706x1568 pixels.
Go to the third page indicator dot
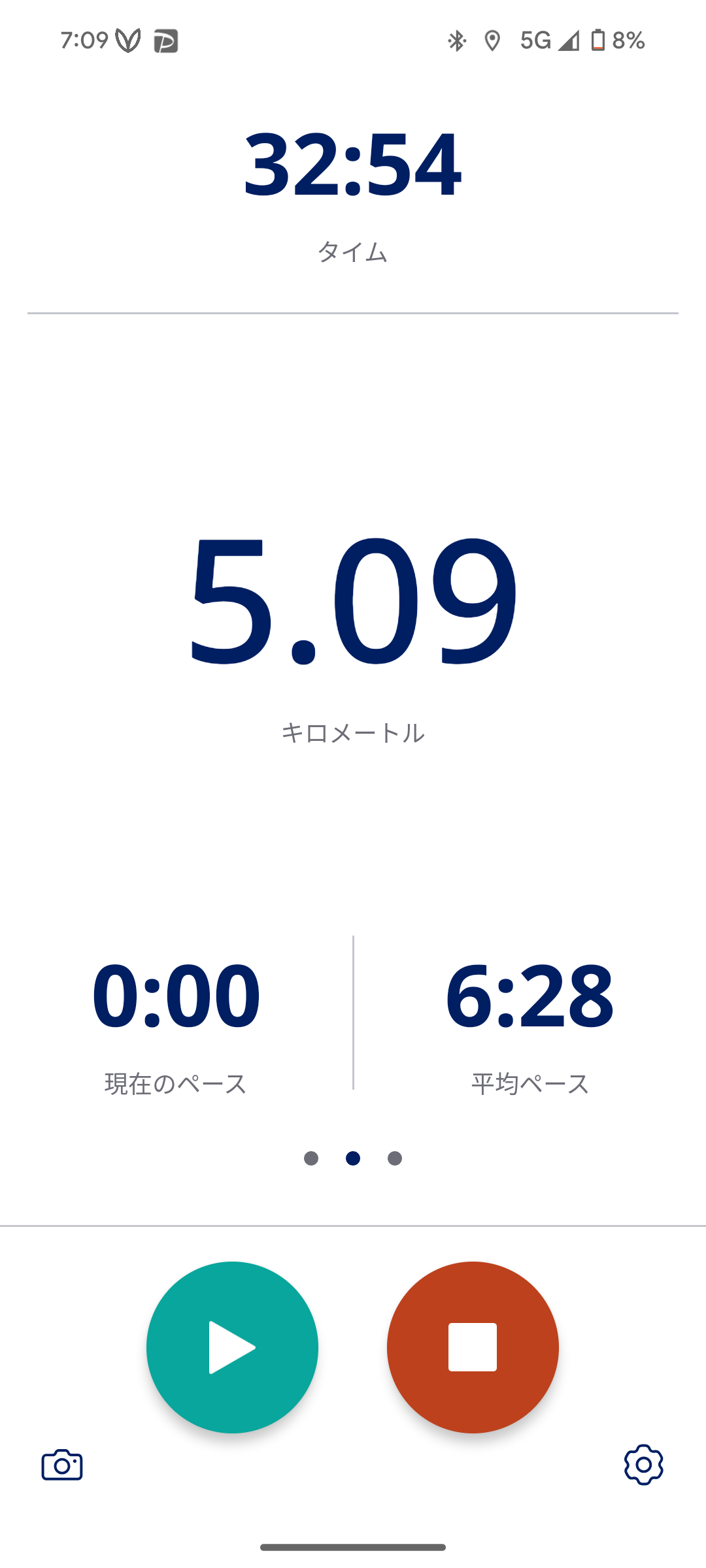(x=395, y=1158)
